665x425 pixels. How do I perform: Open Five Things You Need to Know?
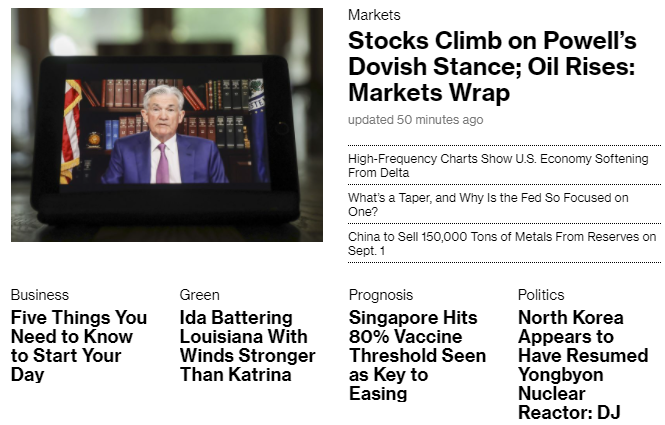click(x=79, y=346)
